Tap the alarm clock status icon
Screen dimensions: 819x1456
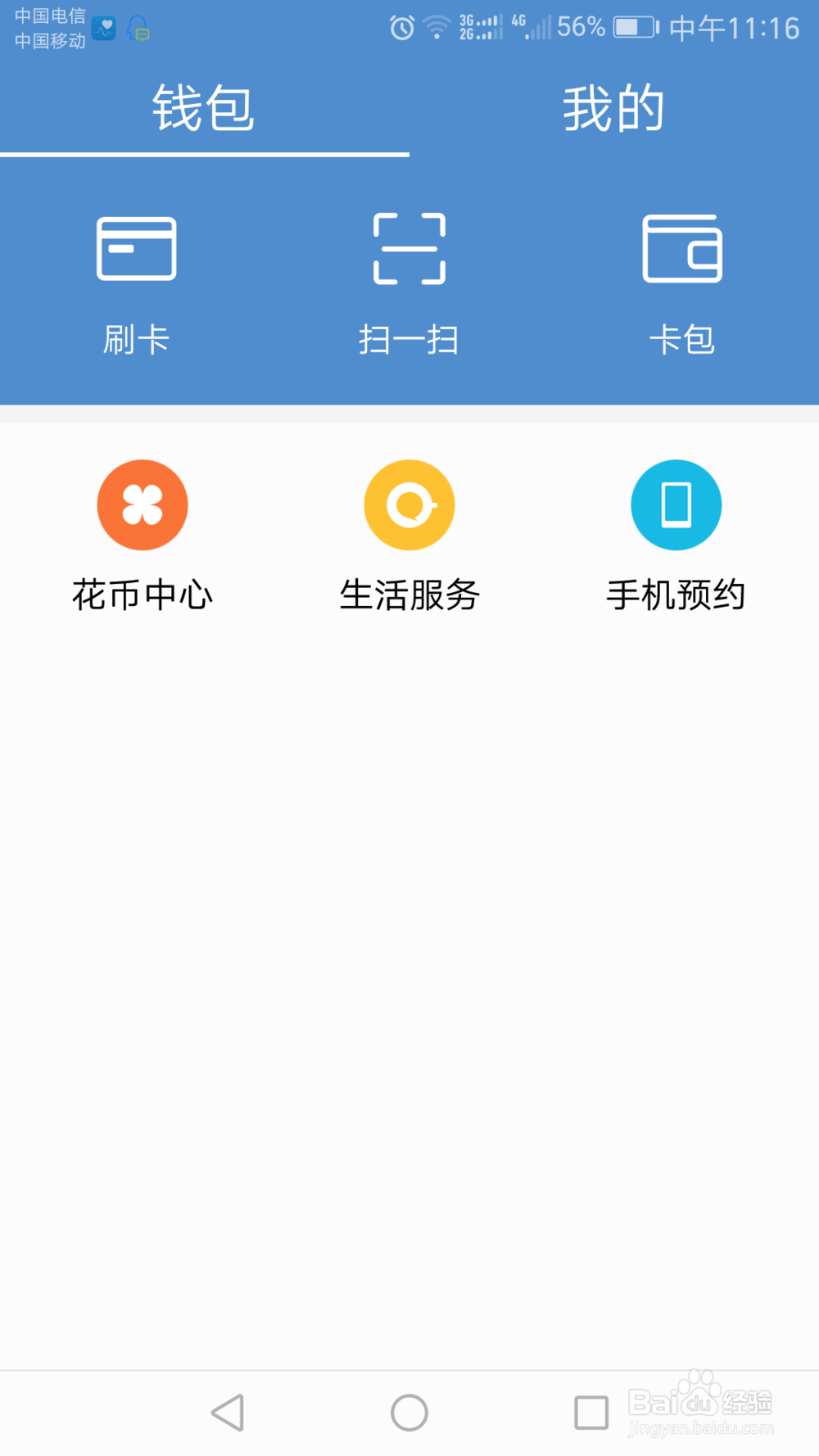click(x=400, y=27)
